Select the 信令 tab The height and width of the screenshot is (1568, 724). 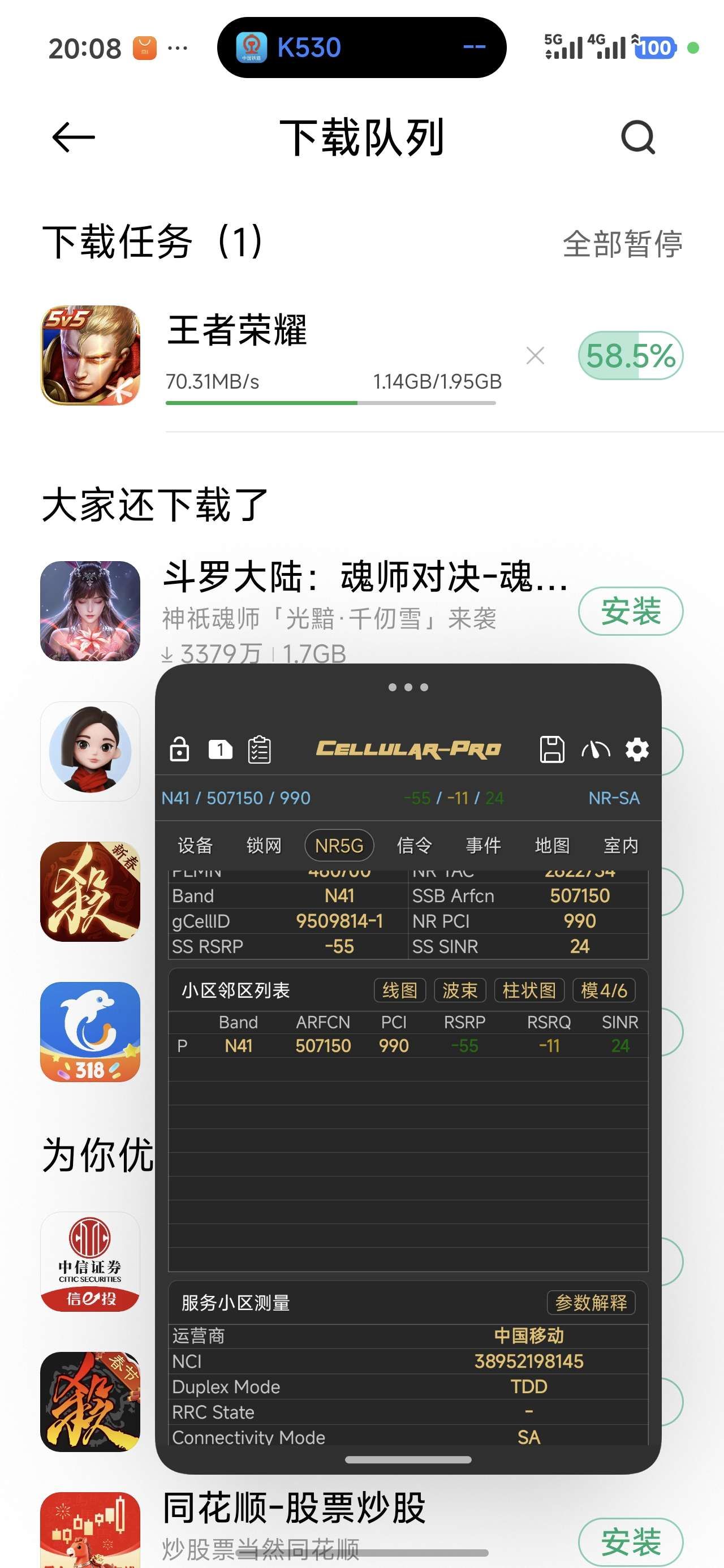pyautogui.click(x=414, y=845)
